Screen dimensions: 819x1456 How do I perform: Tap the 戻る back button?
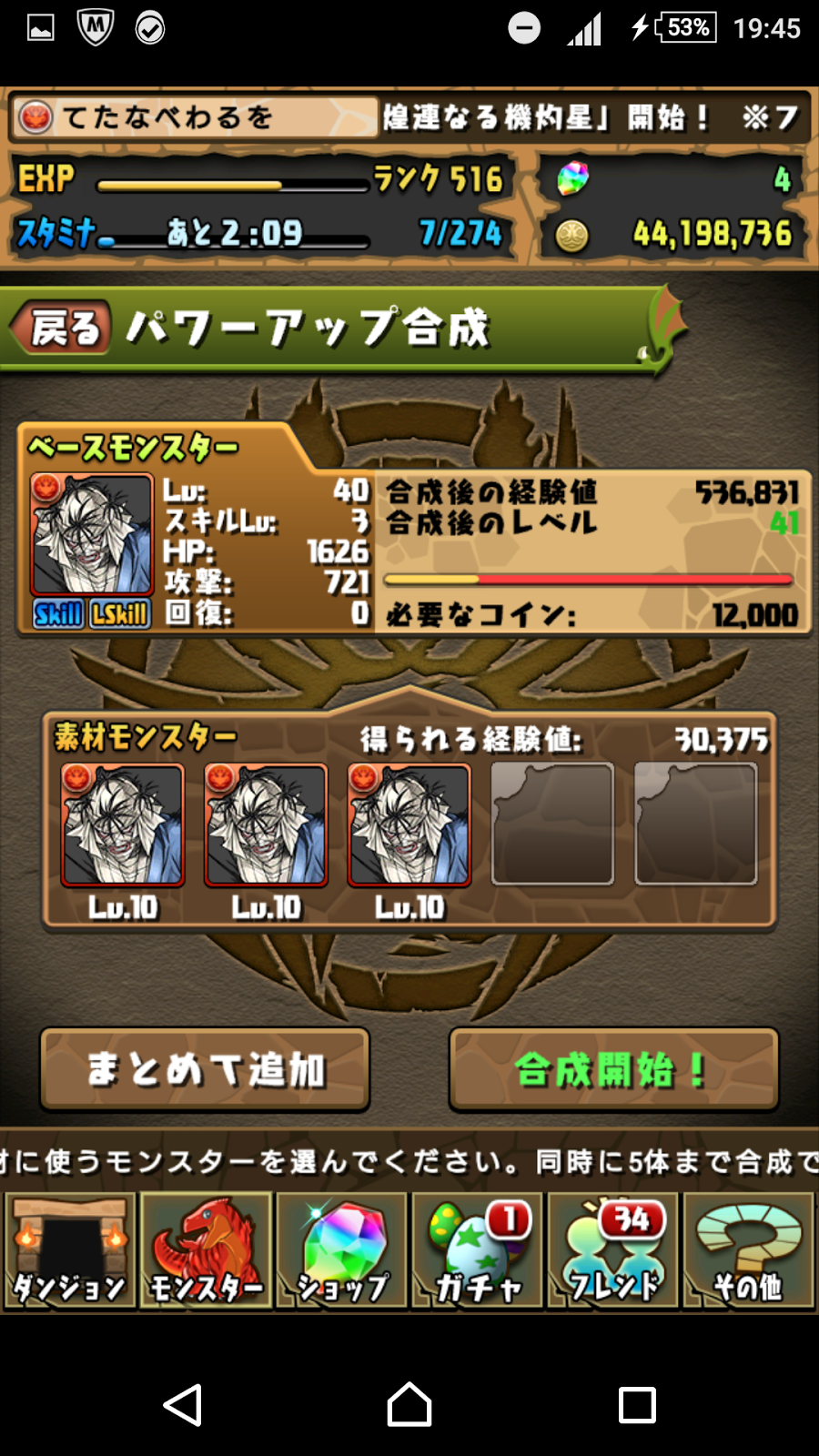(62, 328)
